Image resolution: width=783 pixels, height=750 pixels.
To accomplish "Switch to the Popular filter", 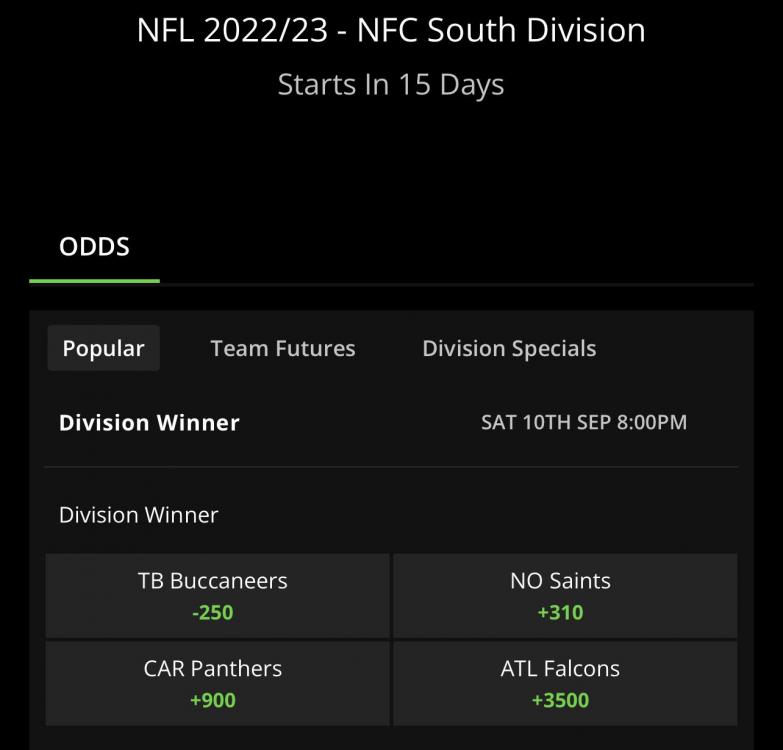I will click(103, 348).
